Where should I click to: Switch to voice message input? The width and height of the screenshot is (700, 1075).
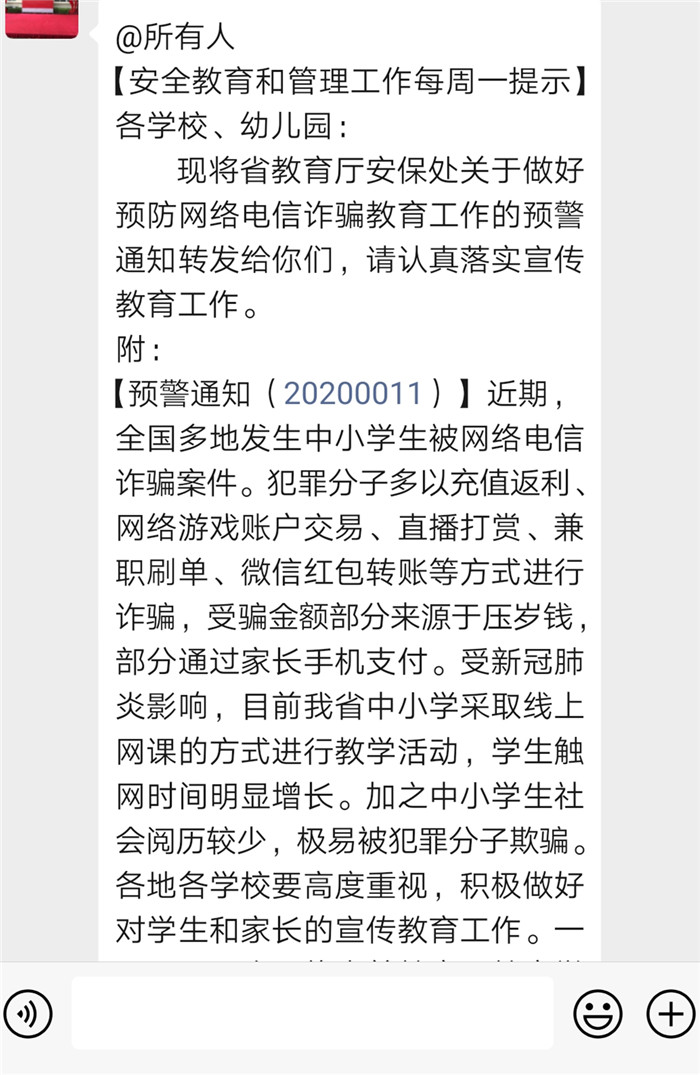click(28, 1014)
